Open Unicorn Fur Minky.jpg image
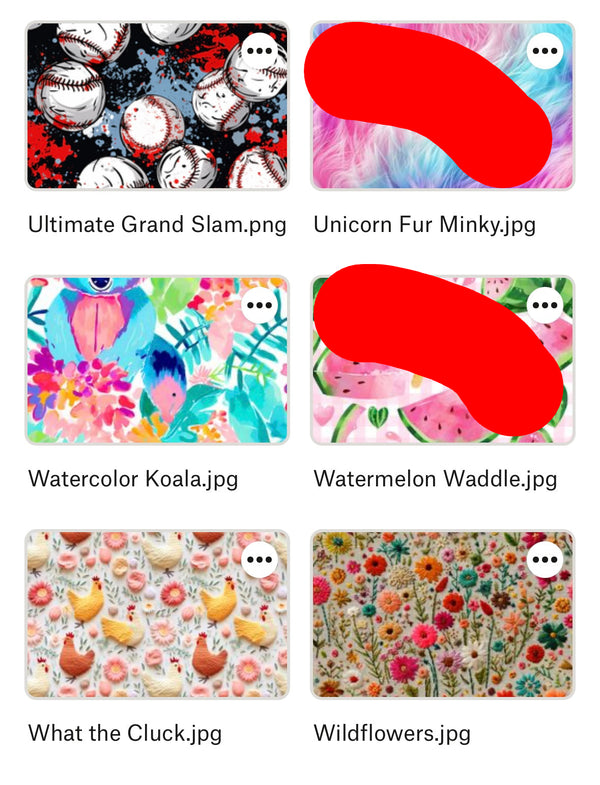This screenshot has width=600, height=785. point(443,106)
